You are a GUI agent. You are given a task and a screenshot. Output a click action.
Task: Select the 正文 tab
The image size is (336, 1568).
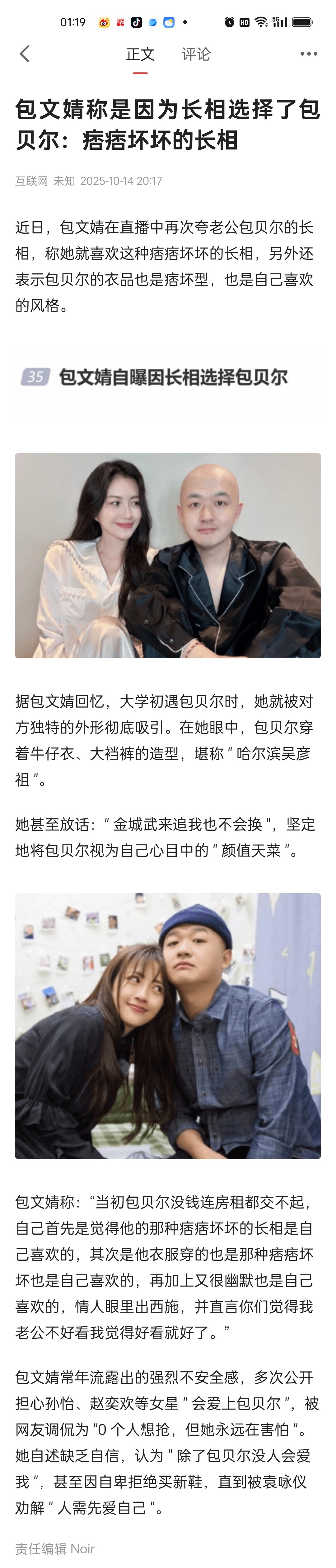tap(140, 55)
